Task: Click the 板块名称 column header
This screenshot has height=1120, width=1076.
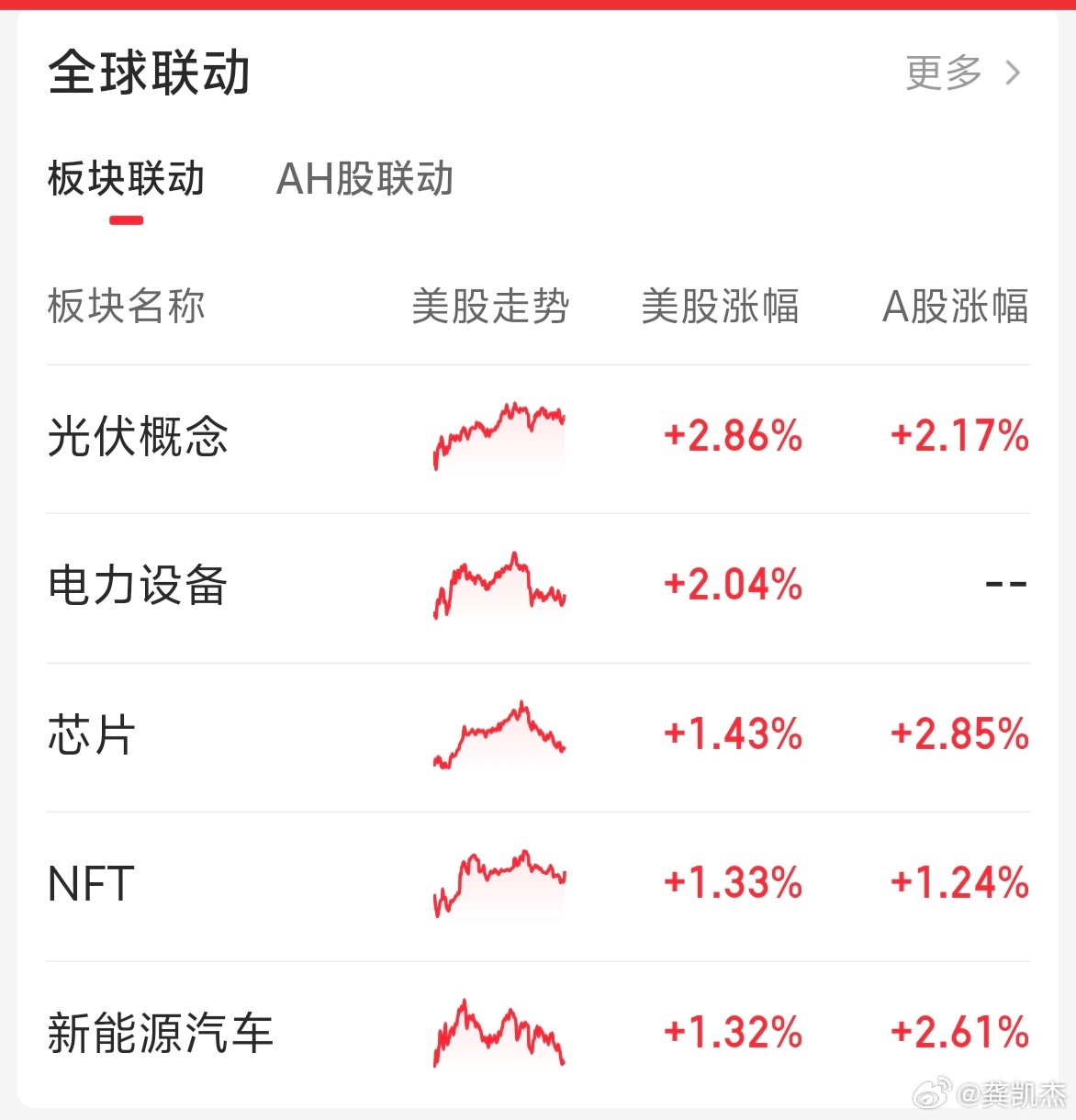Action: coord(126,308)
